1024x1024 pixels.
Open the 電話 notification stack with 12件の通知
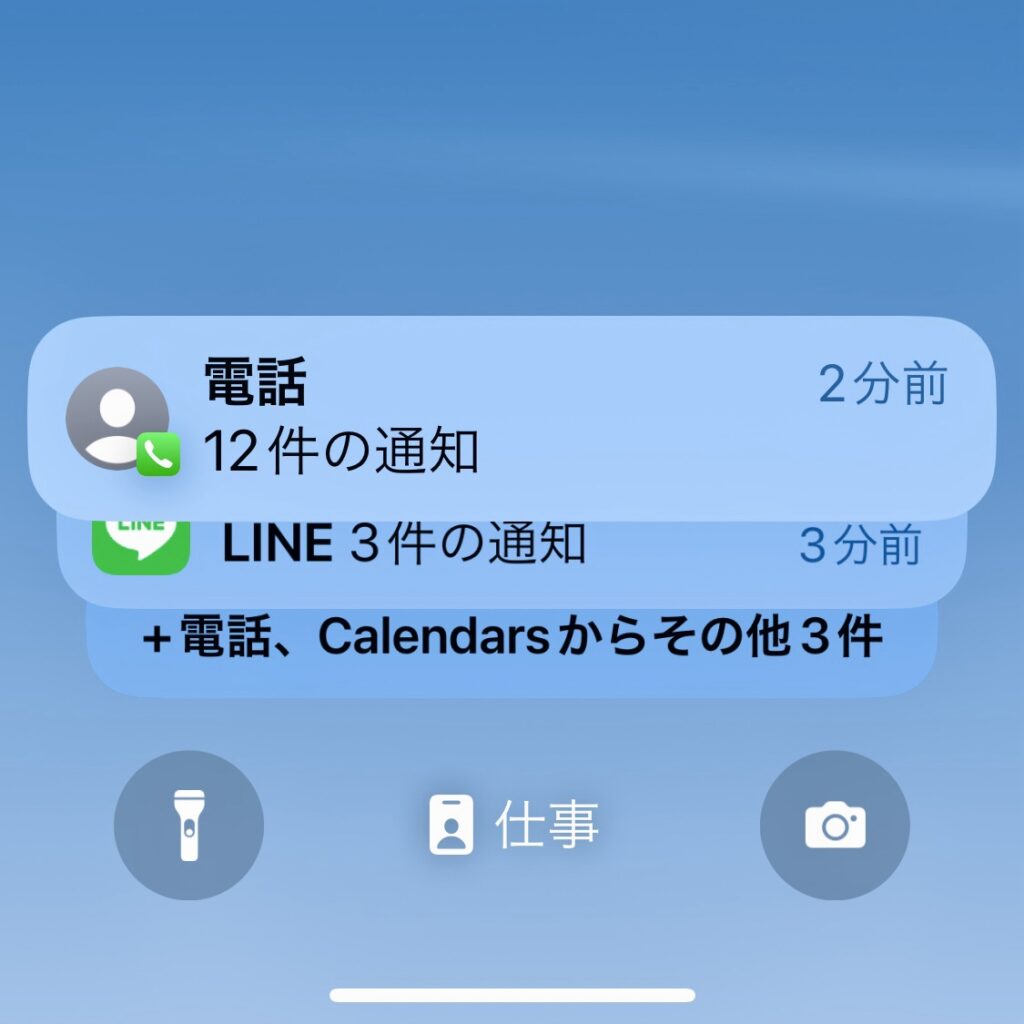510,418
